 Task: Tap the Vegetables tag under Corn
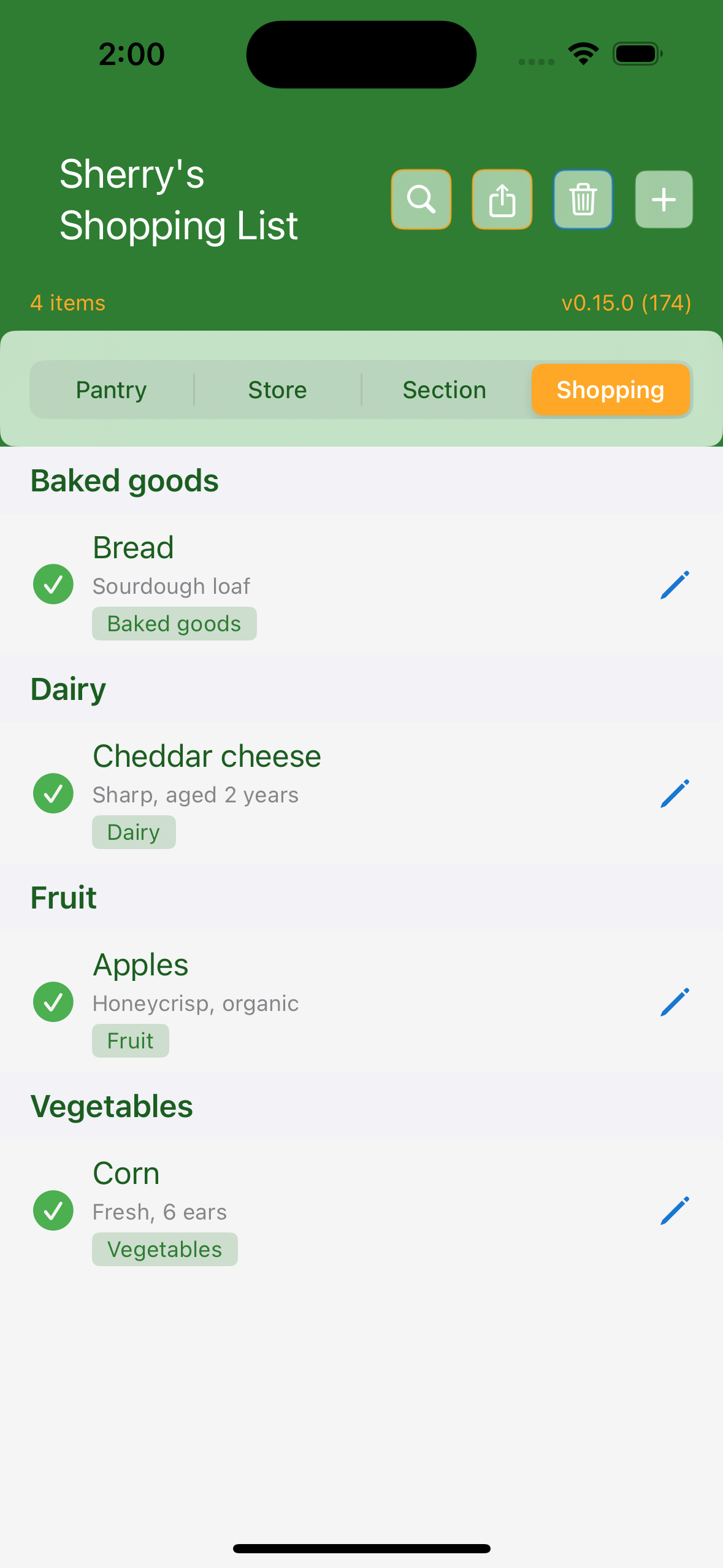point(164,1249)
